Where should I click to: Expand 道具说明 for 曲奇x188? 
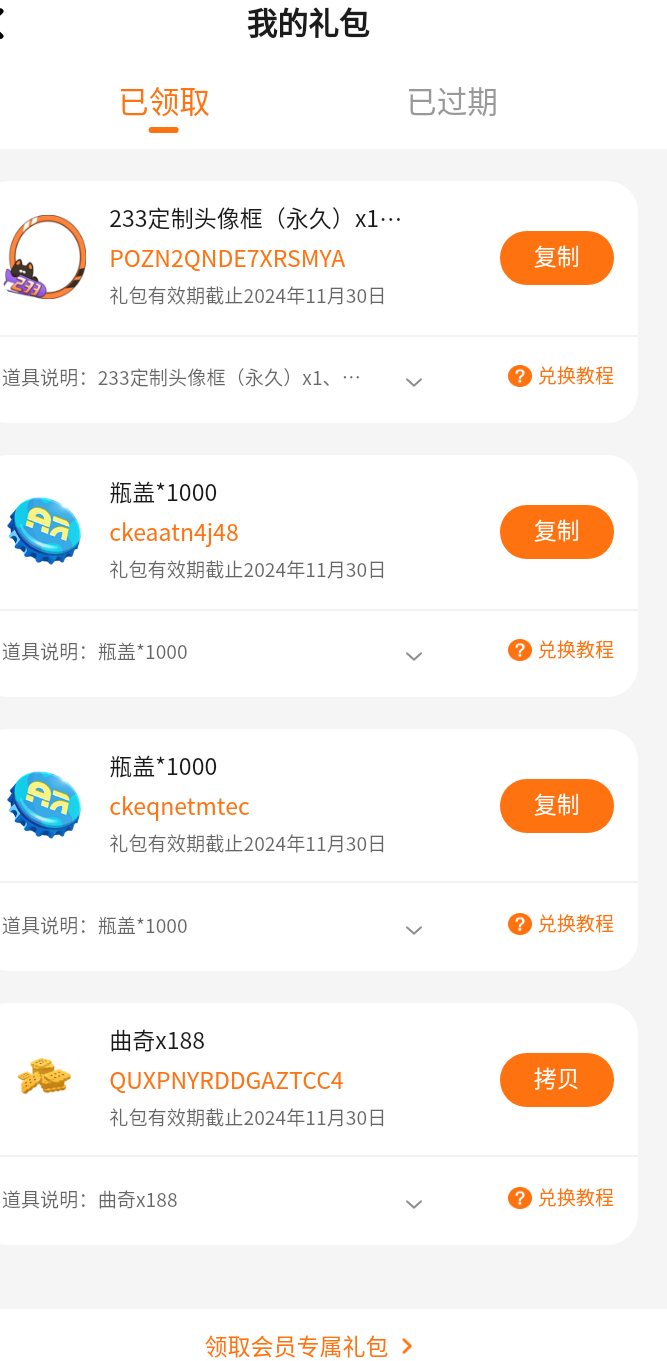pyautogui.click(x=414, y=1203)
